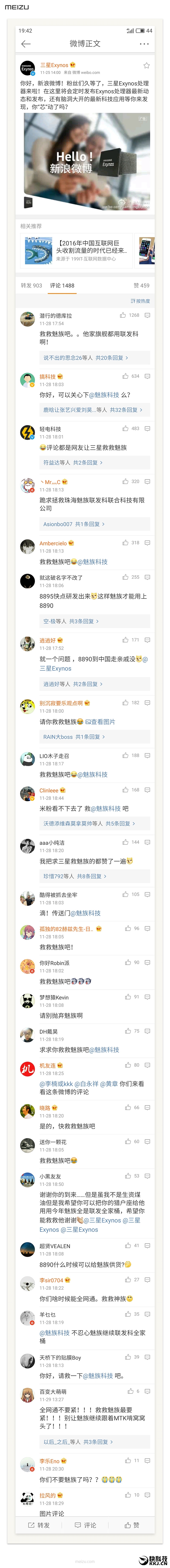View the Hello 新浪微博 post image
The image size is (170, 1568).
[x=85, y=161]
